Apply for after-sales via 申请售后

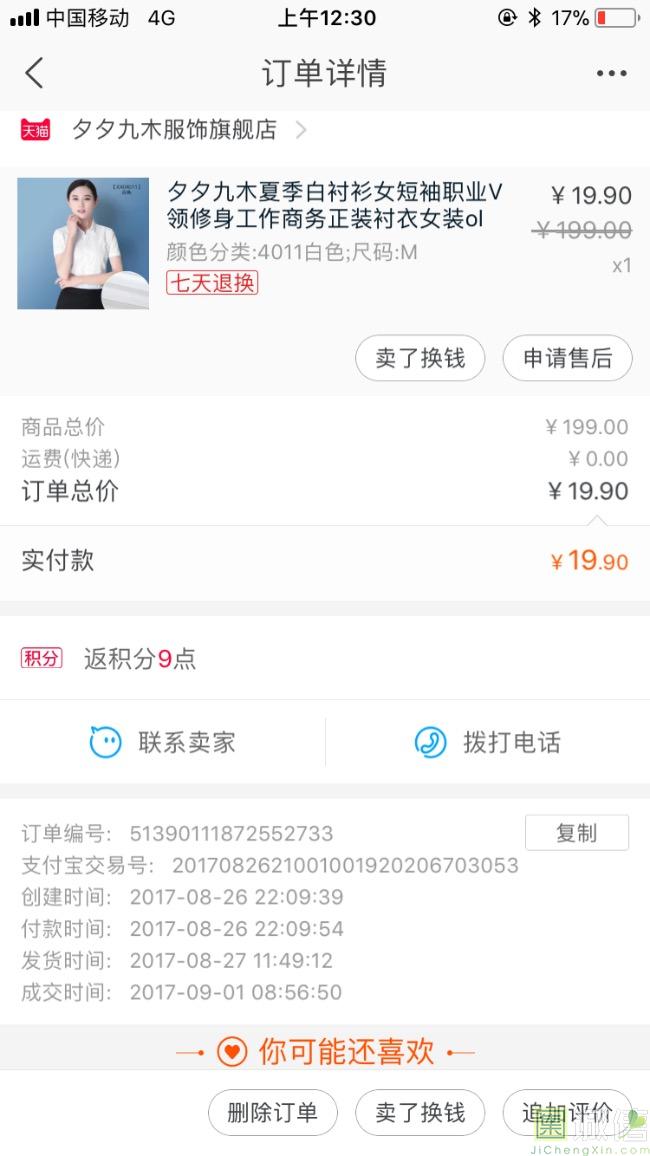pyautogui.click(x=567, y=358)
